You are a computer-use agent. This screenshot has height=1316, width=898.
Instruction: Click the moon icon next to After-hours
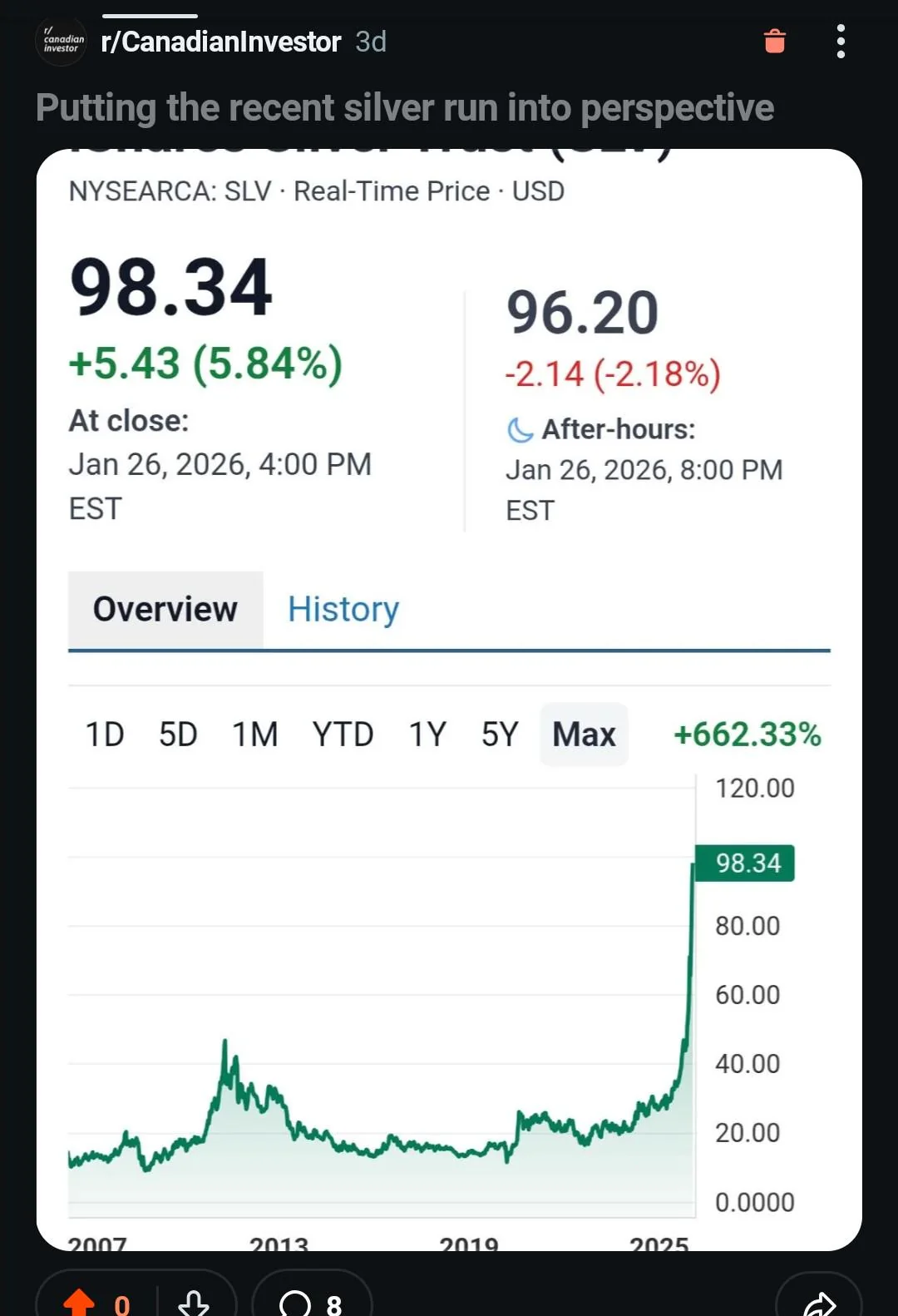(522, 429)
